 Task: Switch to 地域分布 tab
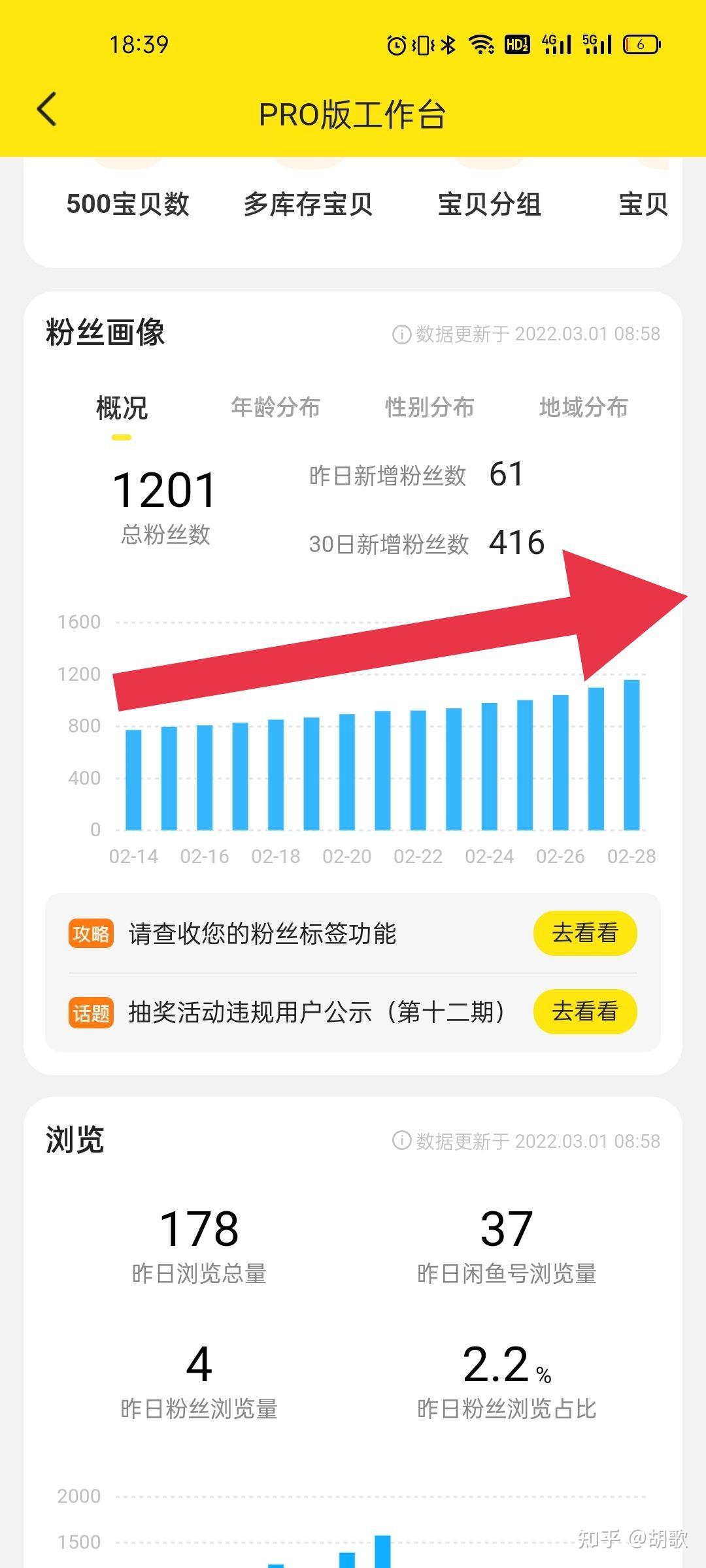[x=583, y=407]
